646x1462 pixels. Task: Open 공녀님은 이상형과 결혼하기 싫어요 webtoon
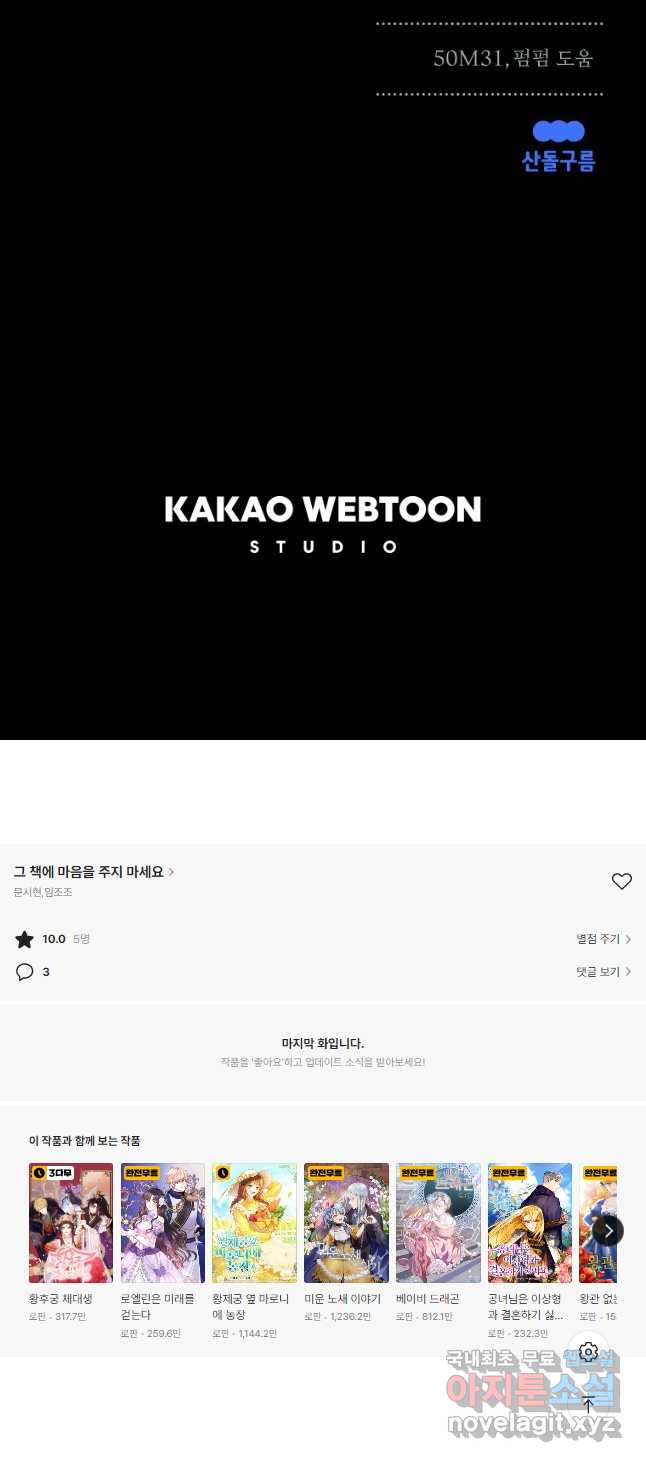tap(530, 1223)
